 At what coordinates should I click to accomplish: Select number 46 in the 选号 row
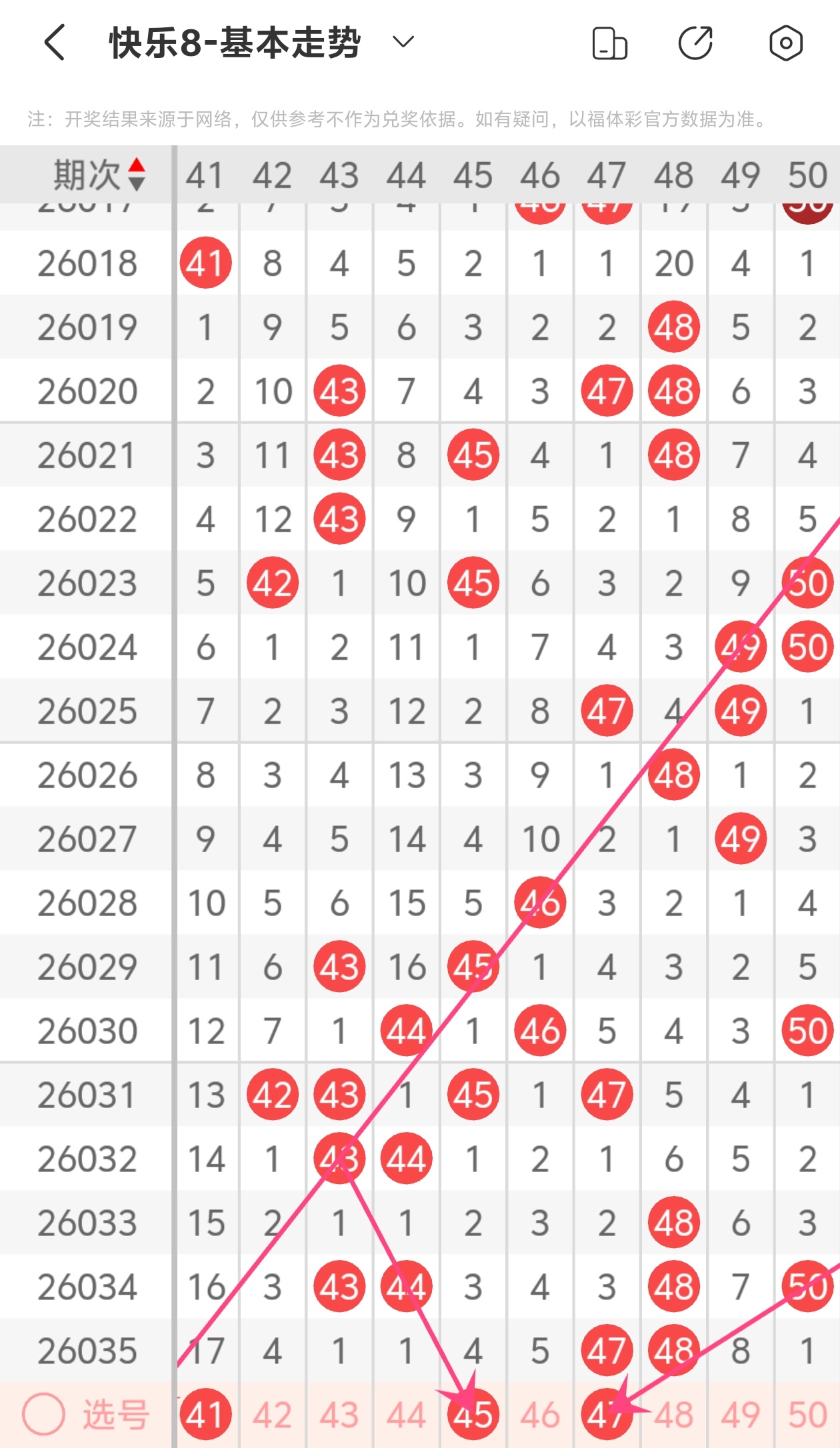(x=540, y=1414)
